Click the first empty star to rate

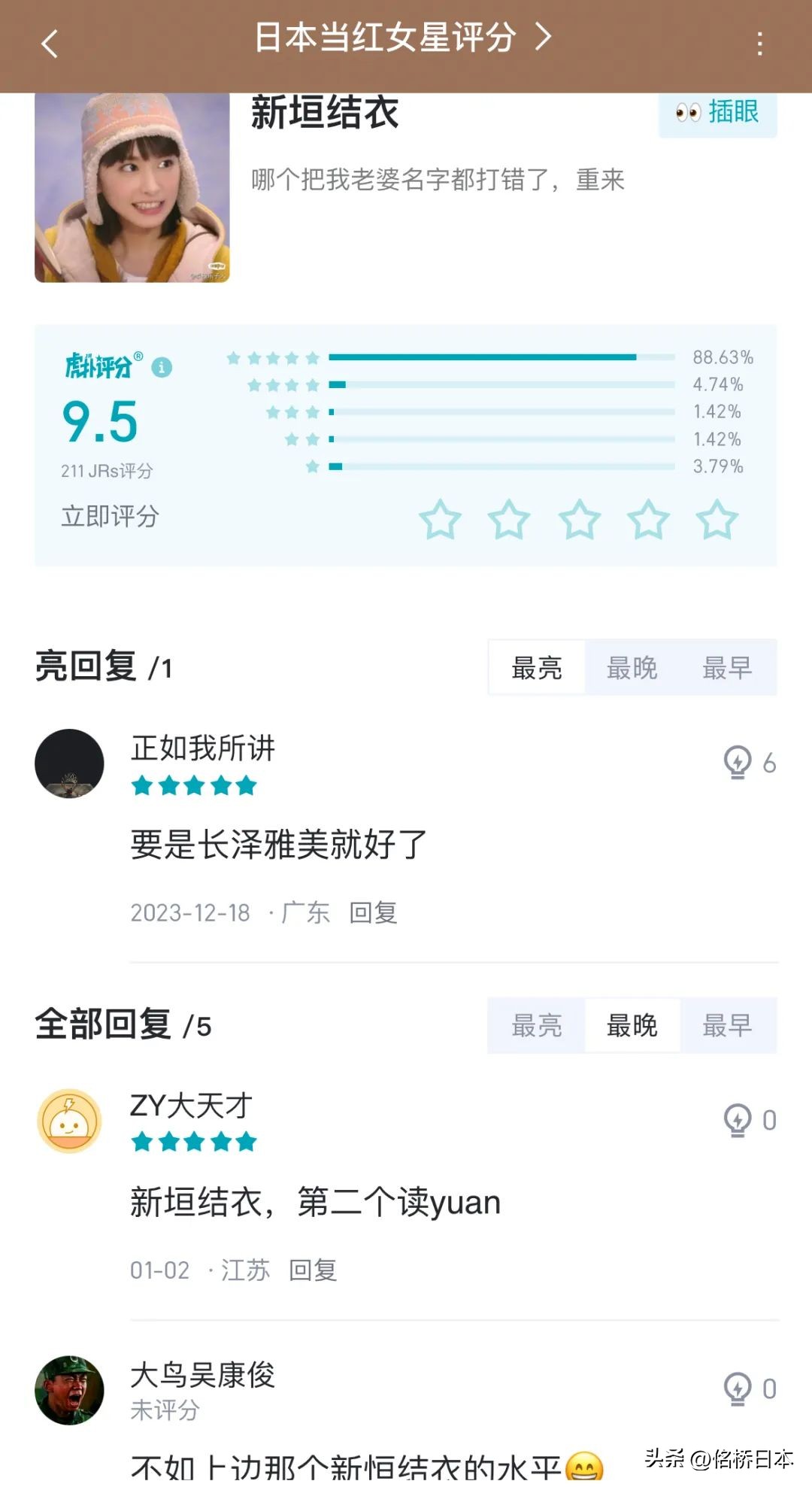[x=438, y=518]
